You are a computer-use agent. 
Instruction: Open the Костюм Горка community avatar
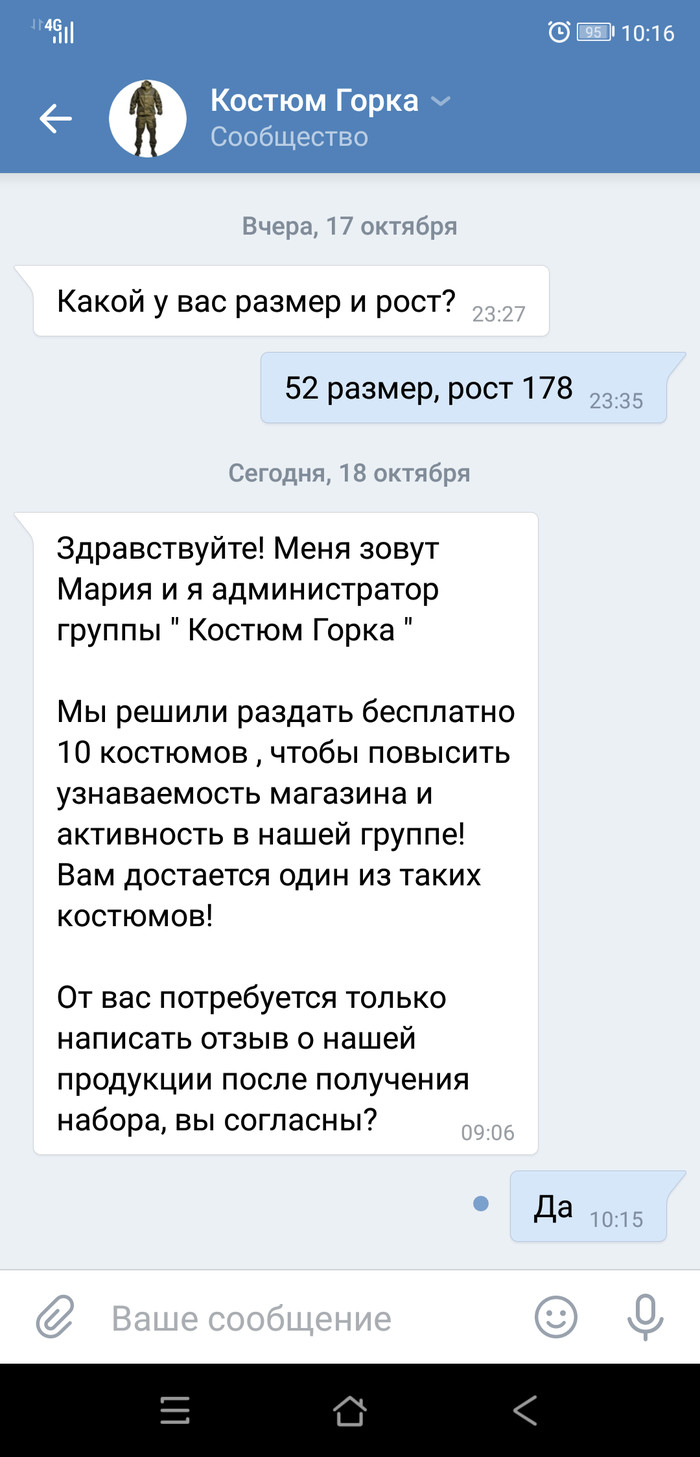coord(148,119)
